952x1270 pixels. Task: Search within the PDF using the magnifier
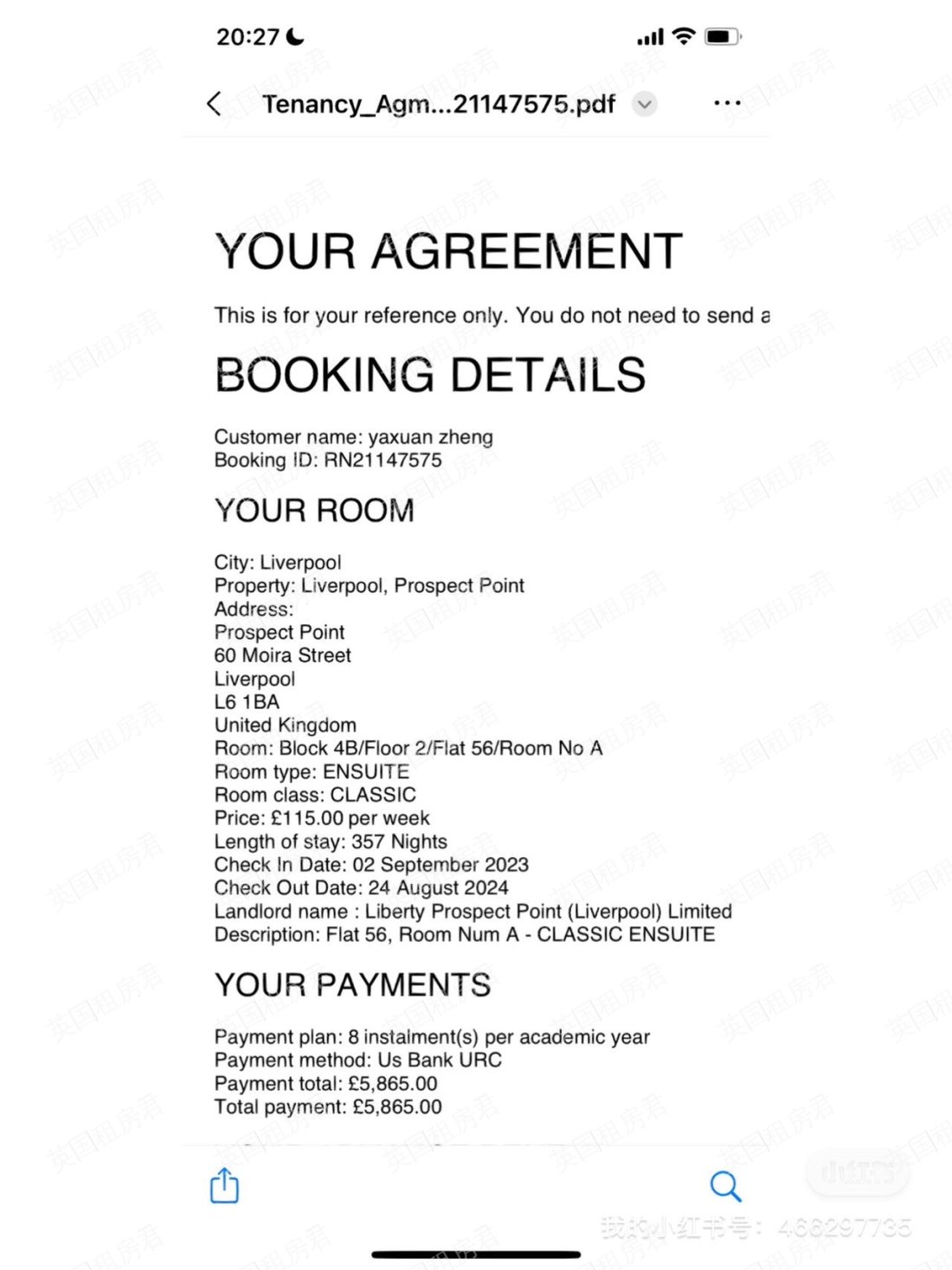point(725,1186)
